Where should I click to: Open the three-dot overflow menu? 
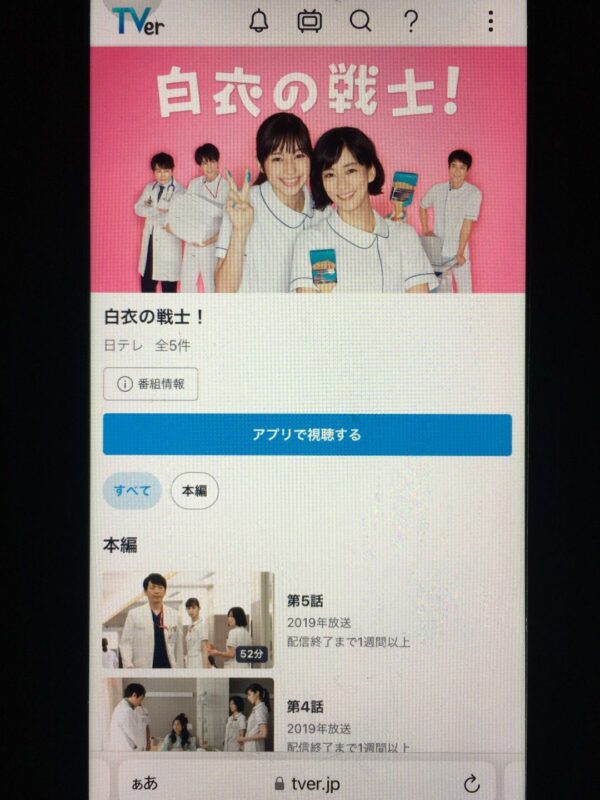(489, 21)
